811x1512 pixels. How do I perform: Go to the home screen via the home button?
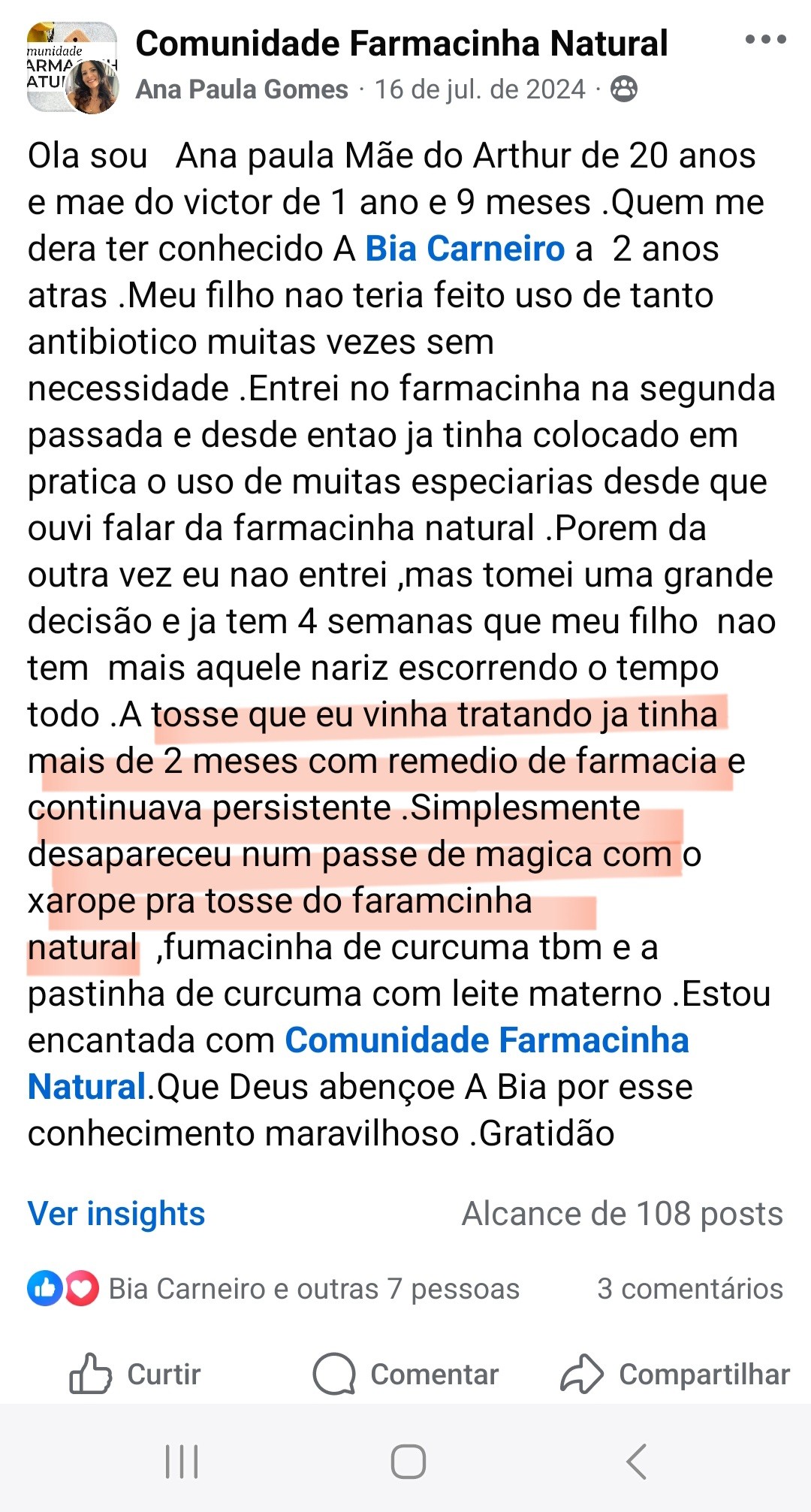click(408, 1462)
